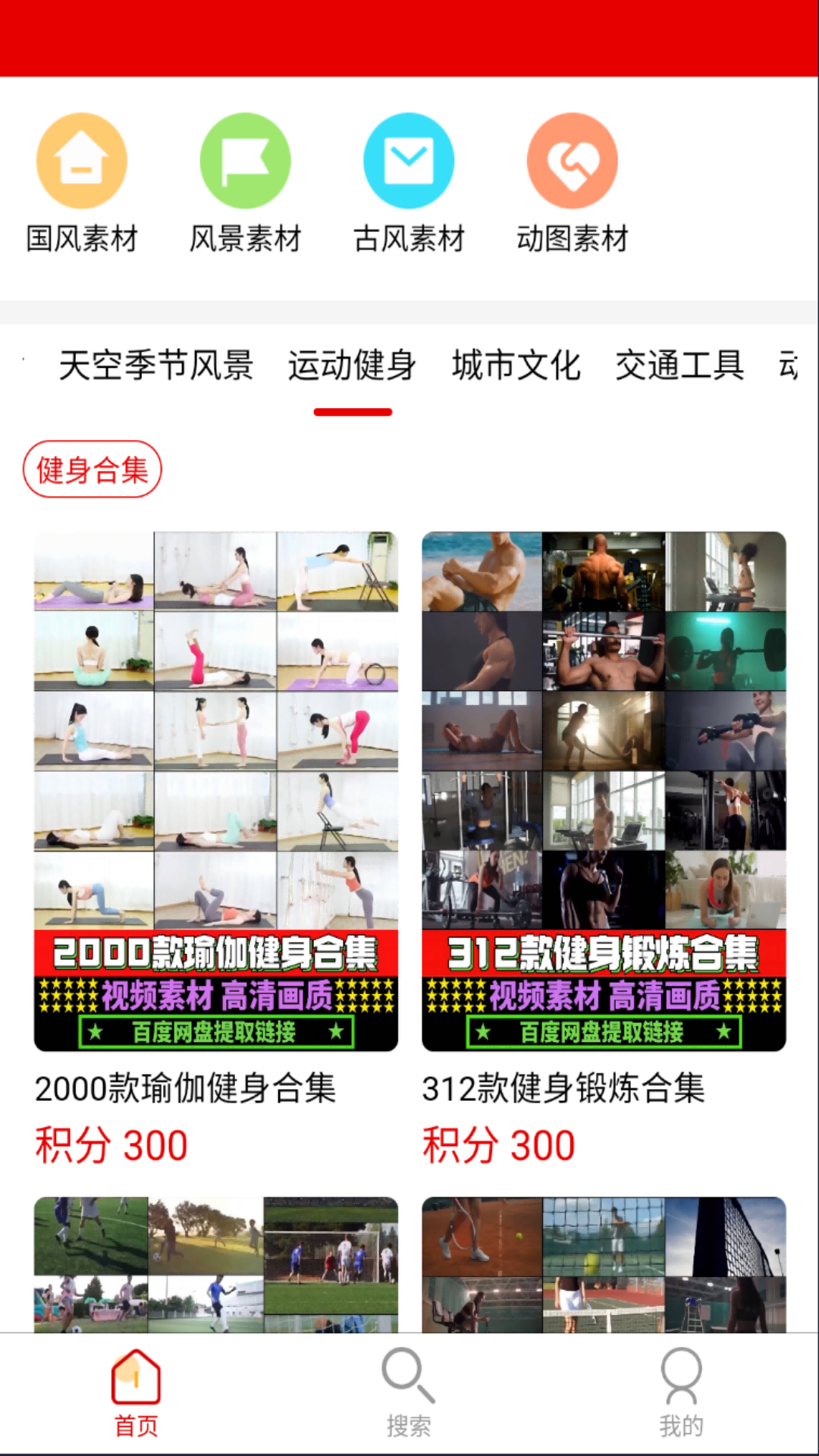
Task: Switch to the 交通工具 tab
Action: point(679,366)
